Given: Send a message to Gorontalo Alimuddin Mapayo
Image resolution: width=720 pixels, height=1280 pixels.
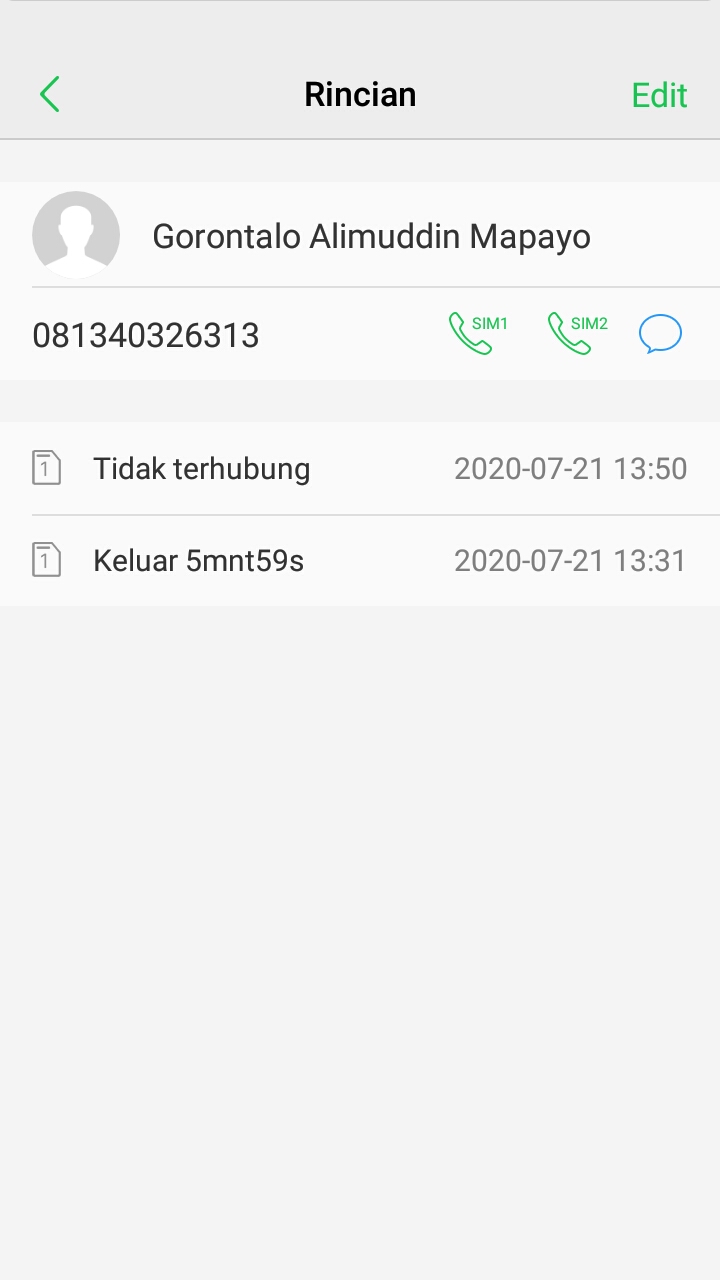Looking at the screenshot, I should point(660,334).
